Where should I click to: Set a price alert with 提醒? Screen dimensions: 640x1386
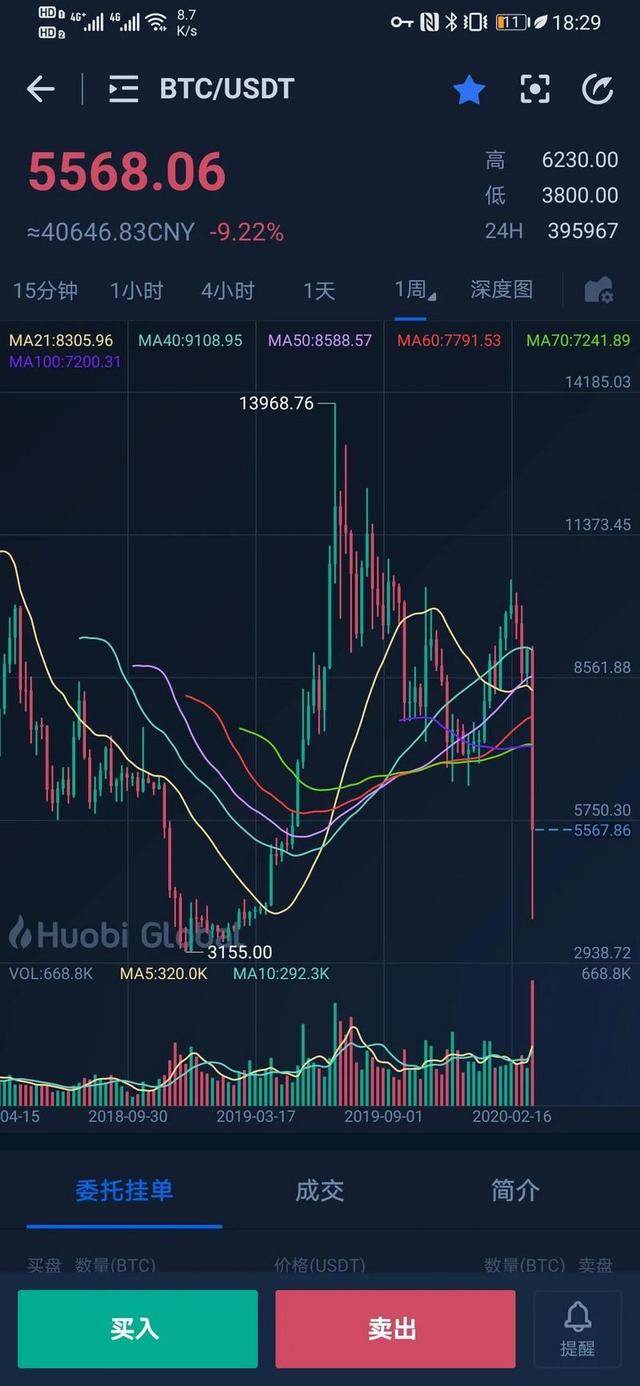577,1328
